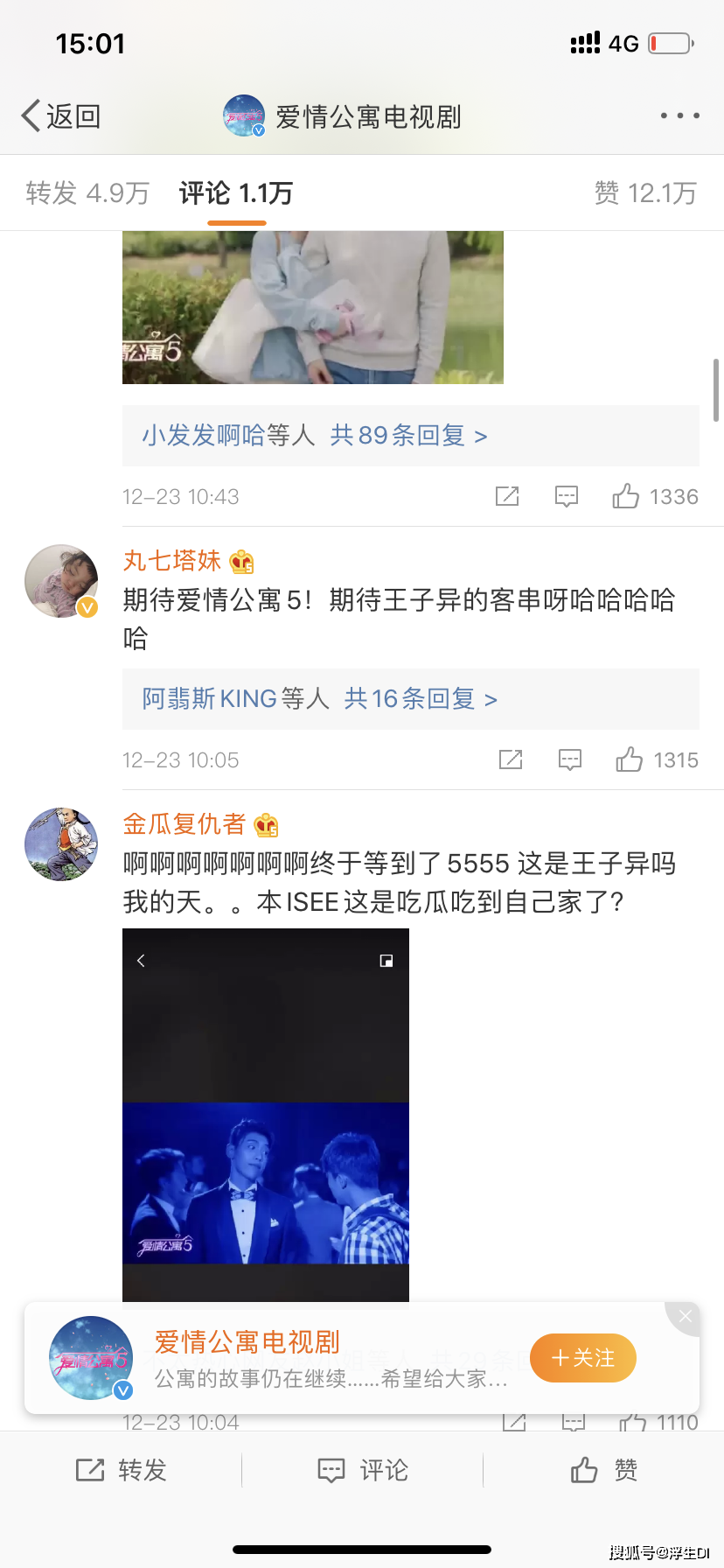Switch to the 转发 4.9万 tab

(87, 192)
